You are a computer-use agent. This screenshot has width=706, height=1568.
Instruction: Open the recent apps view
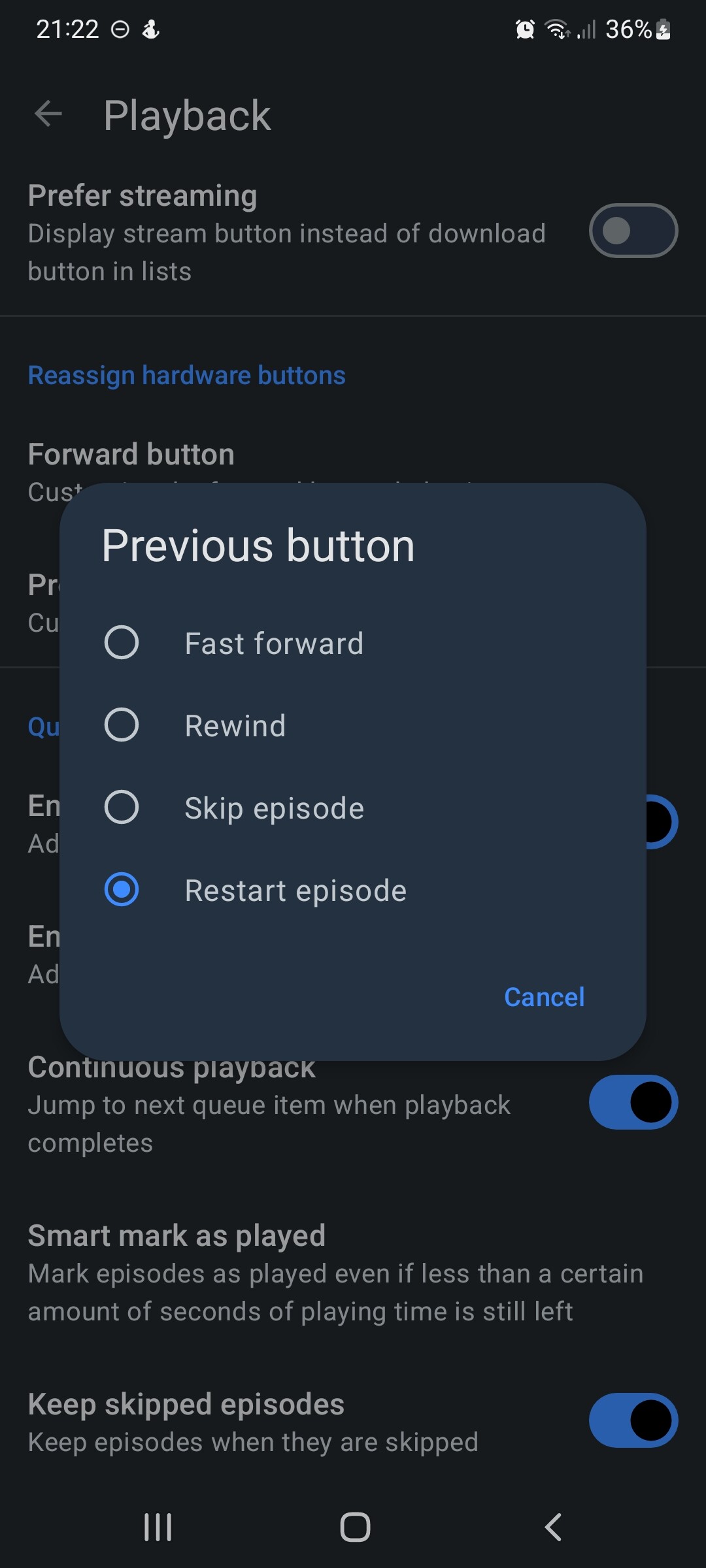coord(158,1527)
